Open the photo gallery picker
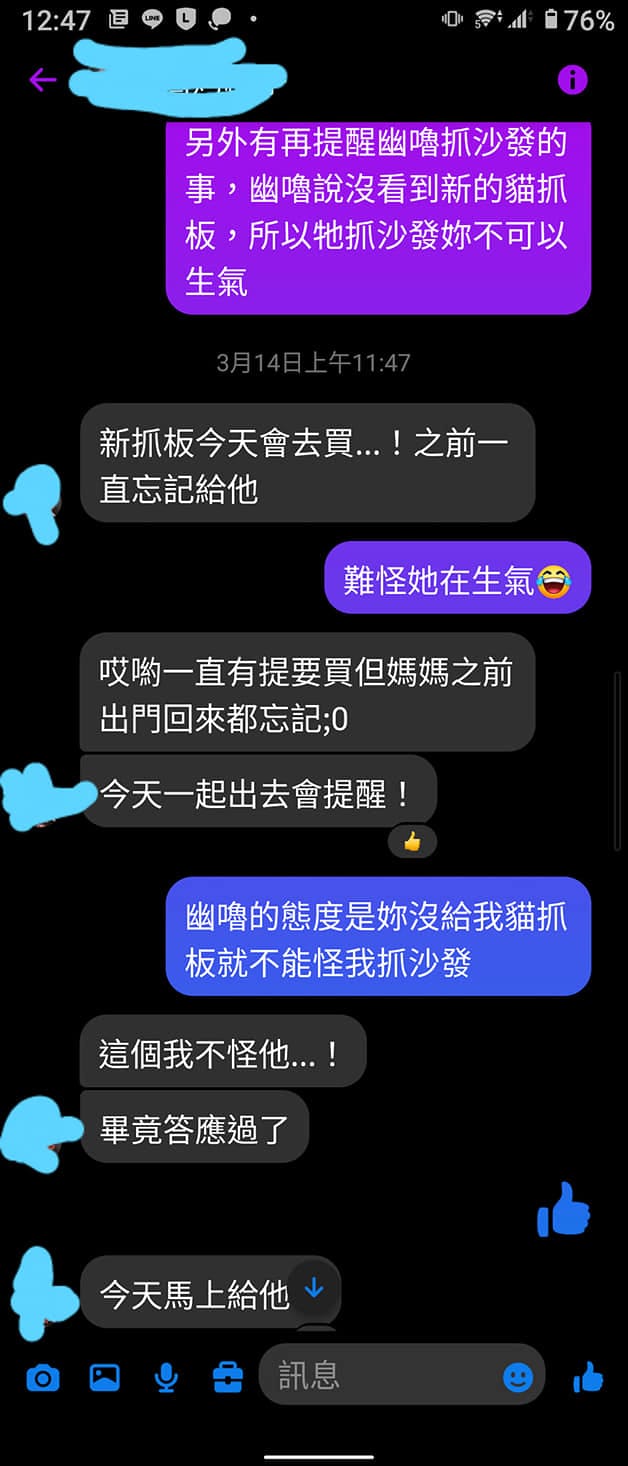Screen dimensions: 628x1466 tap(105, 1379)
